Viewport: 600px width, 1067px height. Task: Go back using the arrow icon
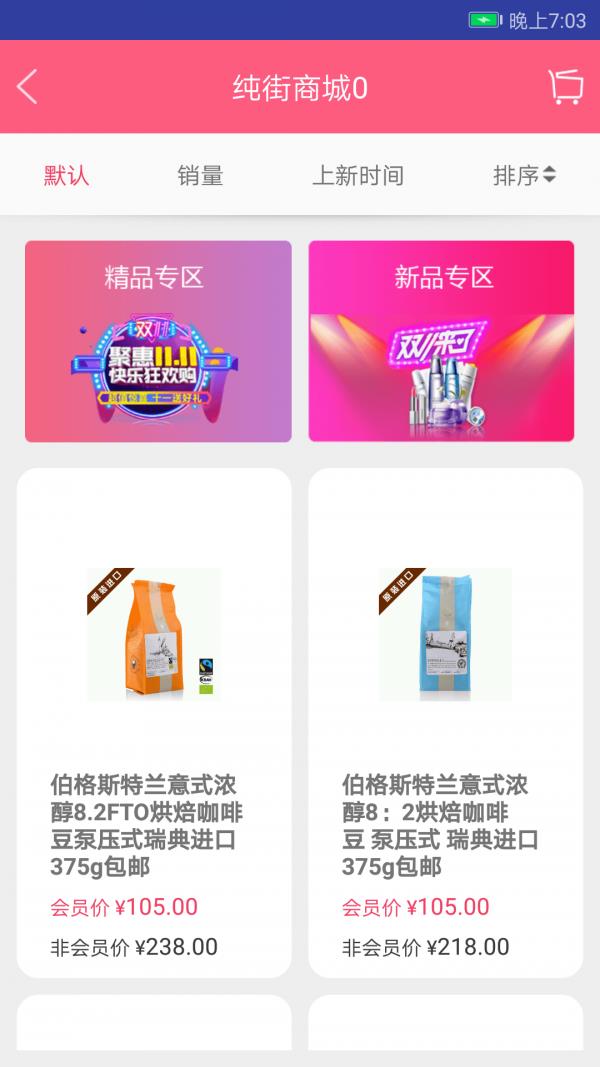click(28, 87)
